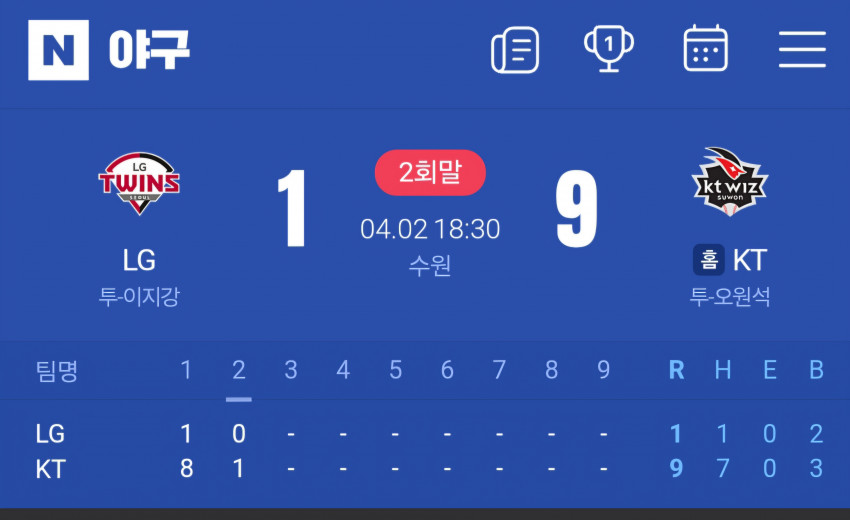Viewport: 850px width, 520px height.
Task: Open the KT Wiz team page
Action: 729,182
